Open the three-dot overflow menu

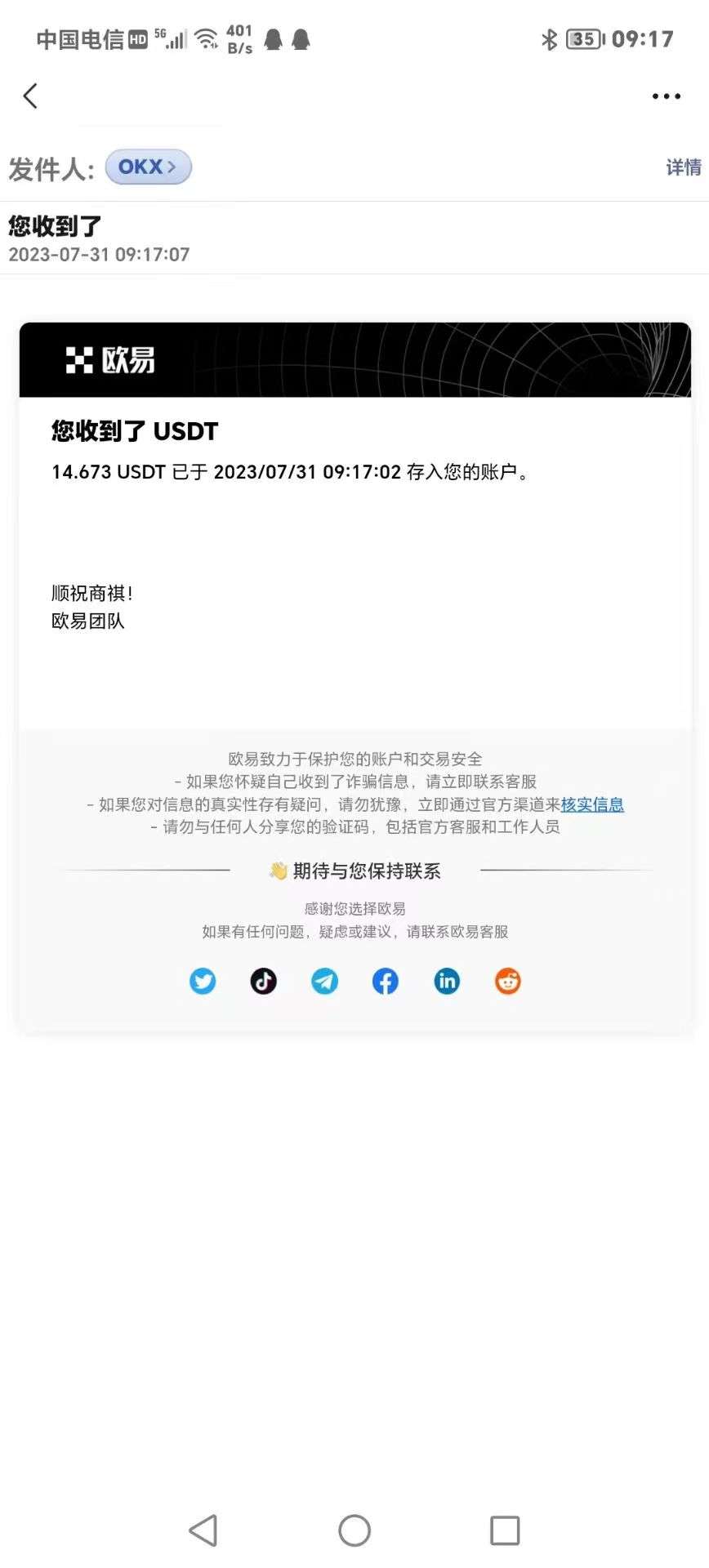(666, 96)
